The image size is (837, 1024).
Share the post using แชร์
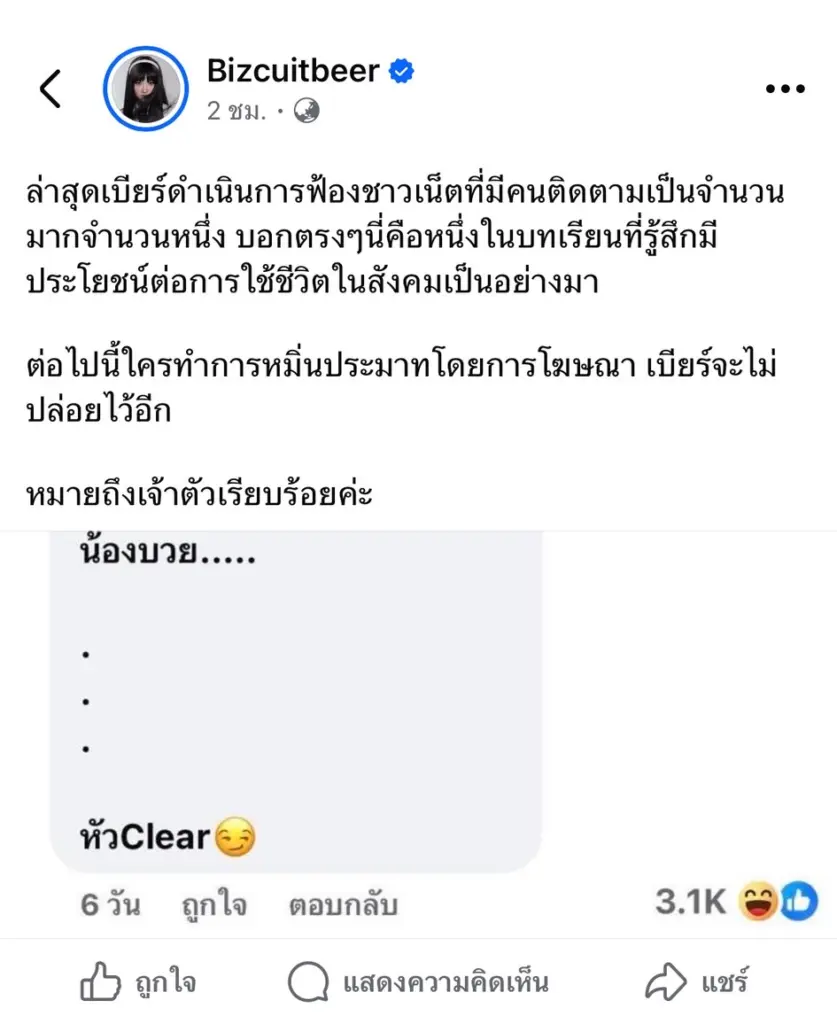(x=697, y=983)
